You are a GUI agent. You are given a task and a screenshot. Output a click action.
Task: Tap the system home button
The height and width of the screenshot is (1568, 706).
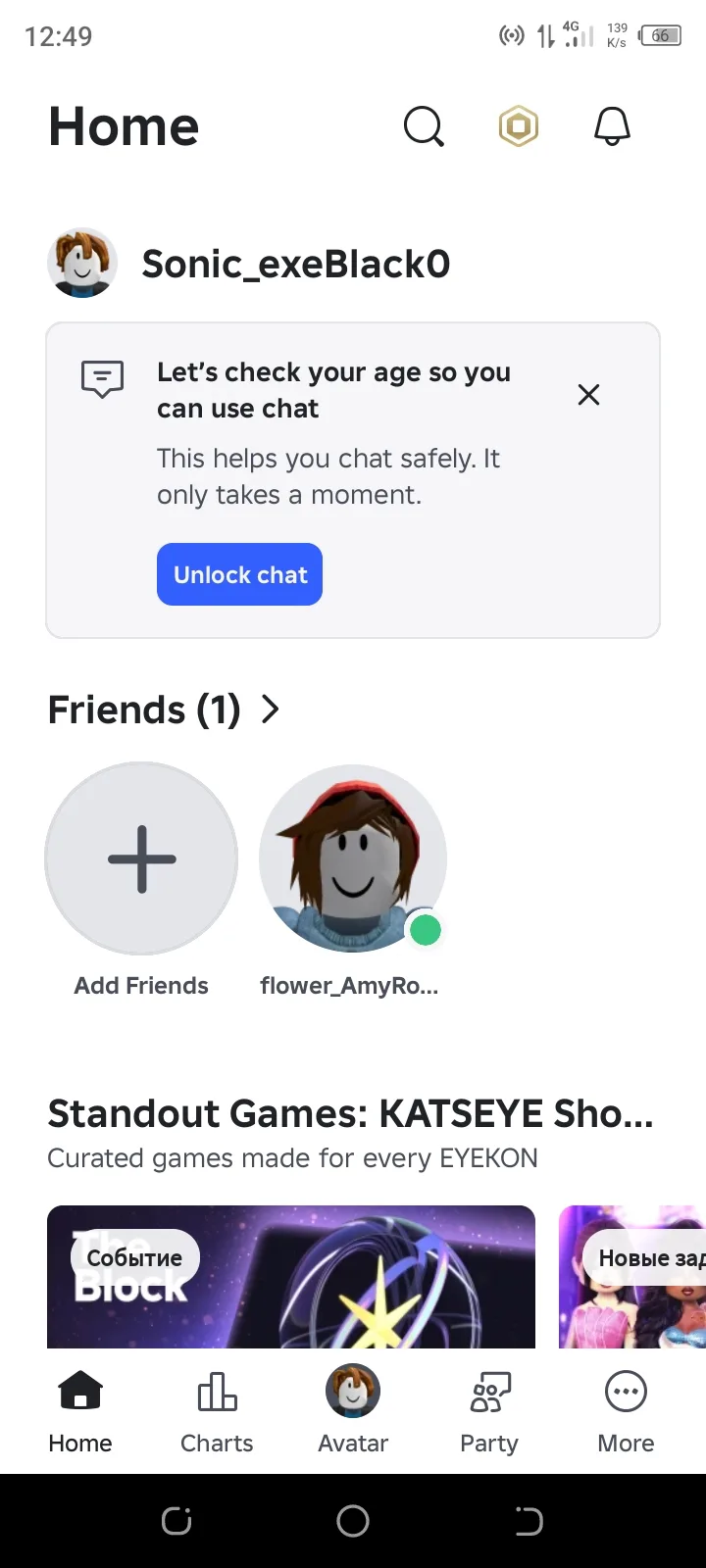coord(353,1521)
